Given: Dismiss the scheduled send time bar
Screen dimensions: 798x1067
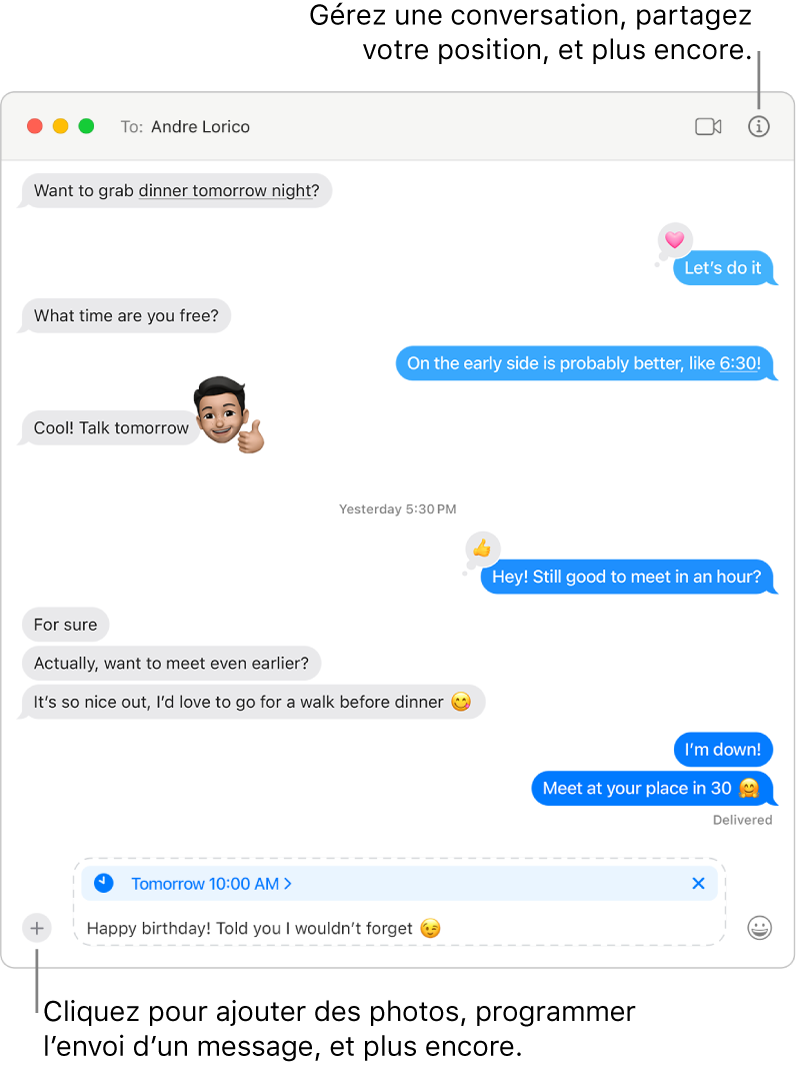Looking at the screenshot, I should [698, 883].
